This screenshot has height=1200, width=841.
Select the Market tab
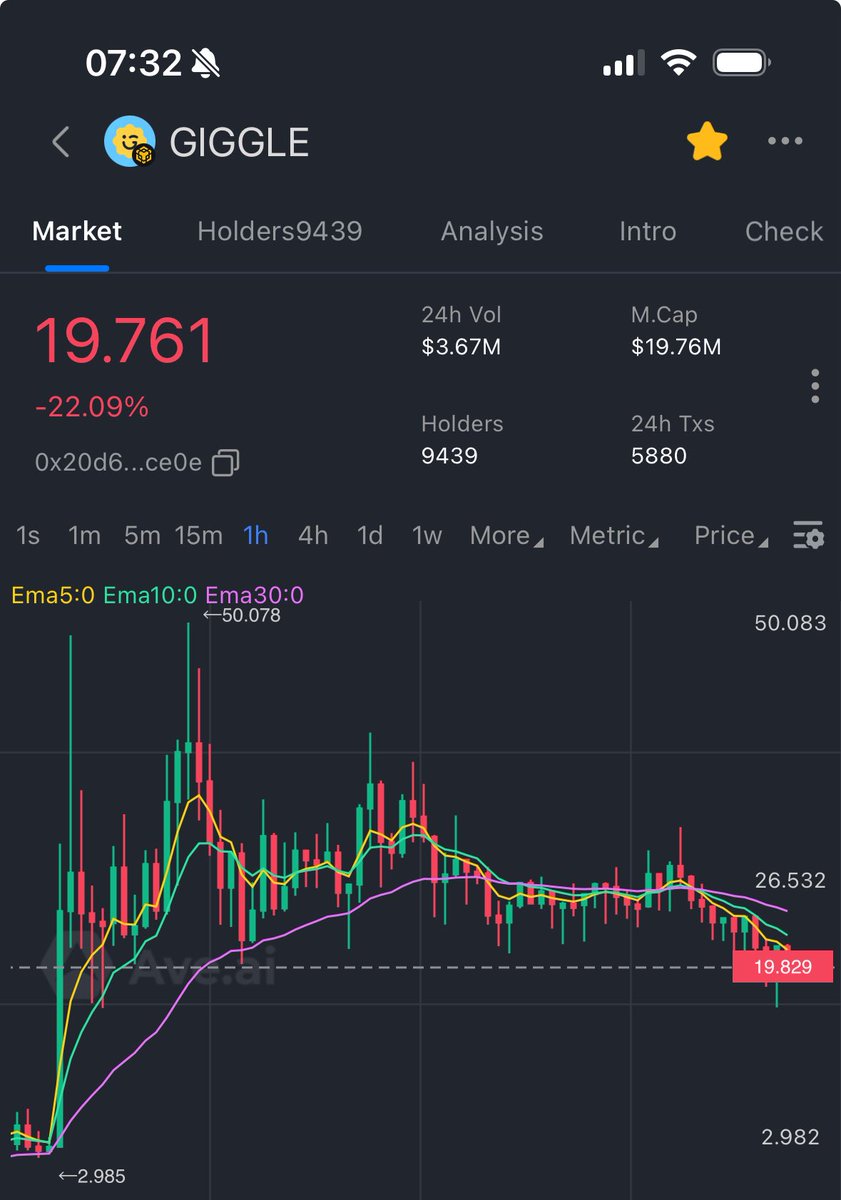[x=77, y=231]
